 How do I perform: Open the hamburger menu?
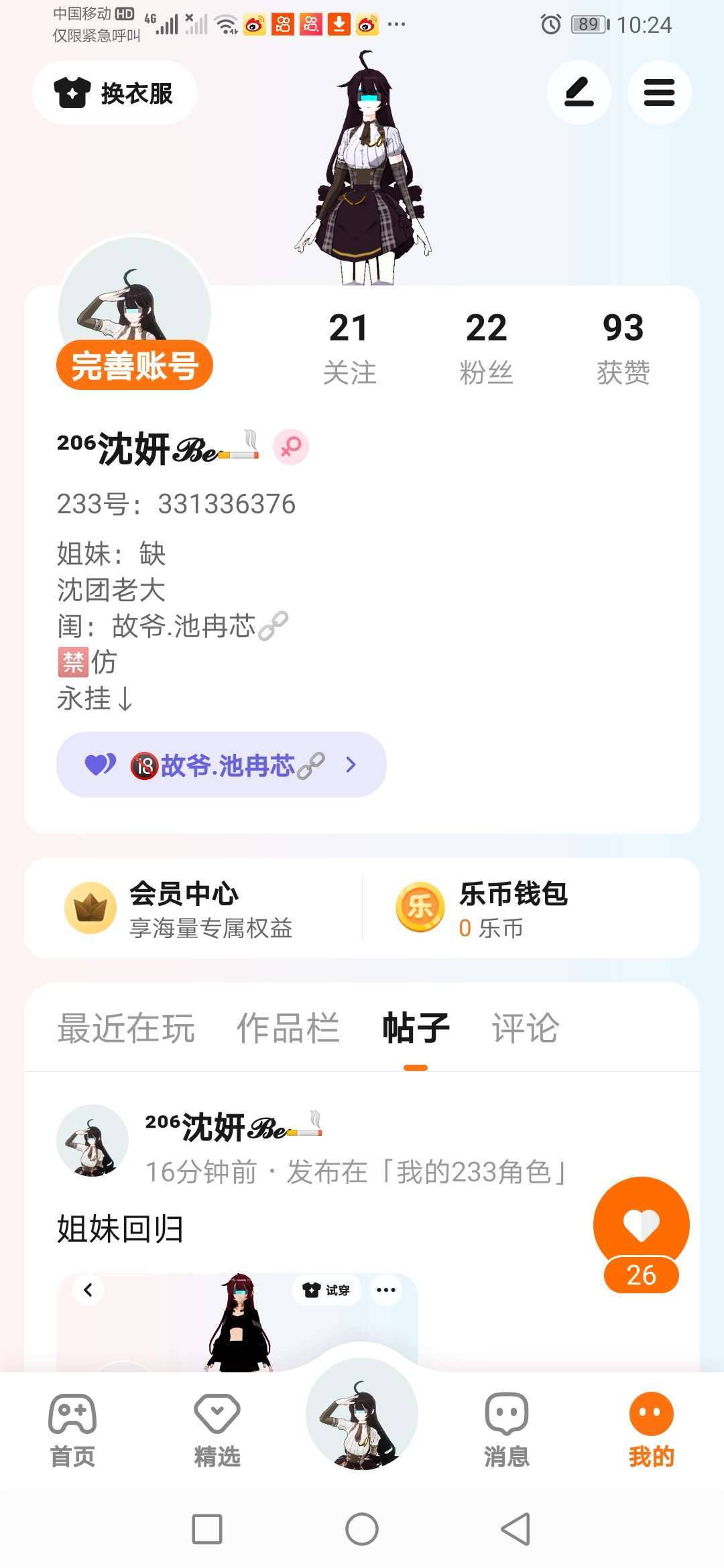coord(659,92)
